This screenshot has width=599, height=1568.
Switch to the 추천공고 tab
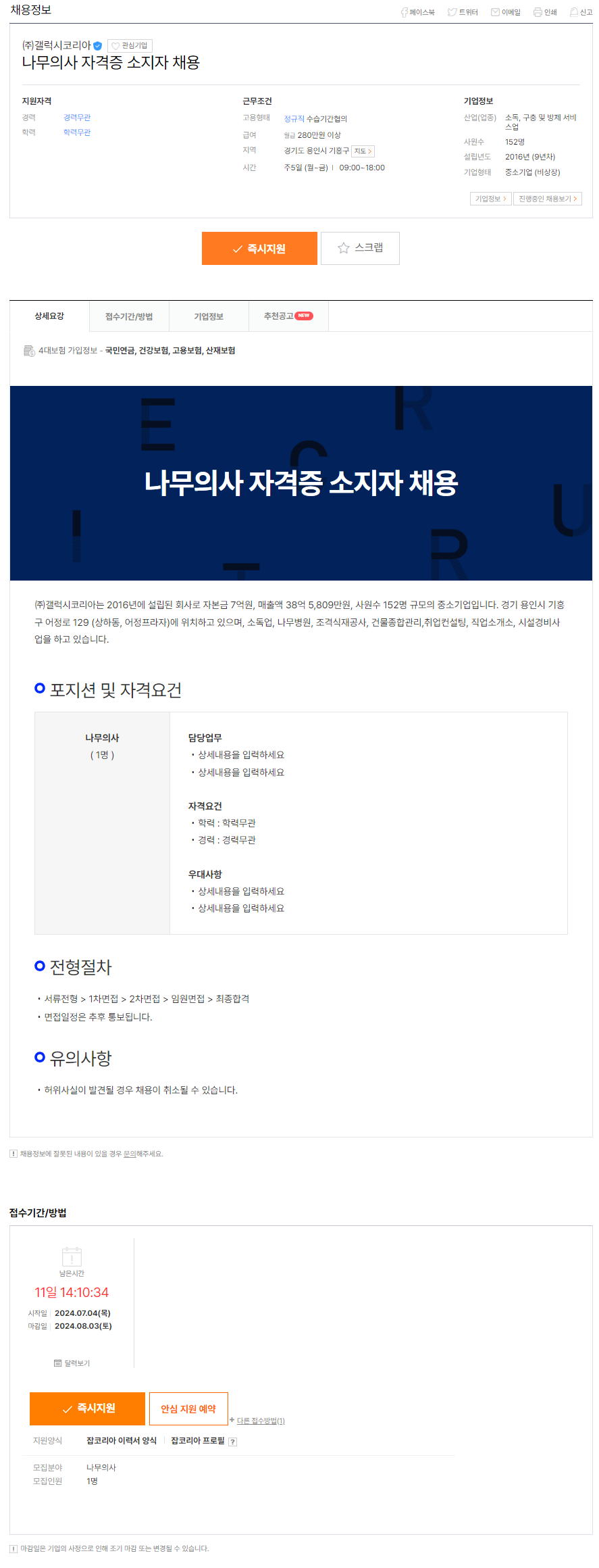point(288,316)
